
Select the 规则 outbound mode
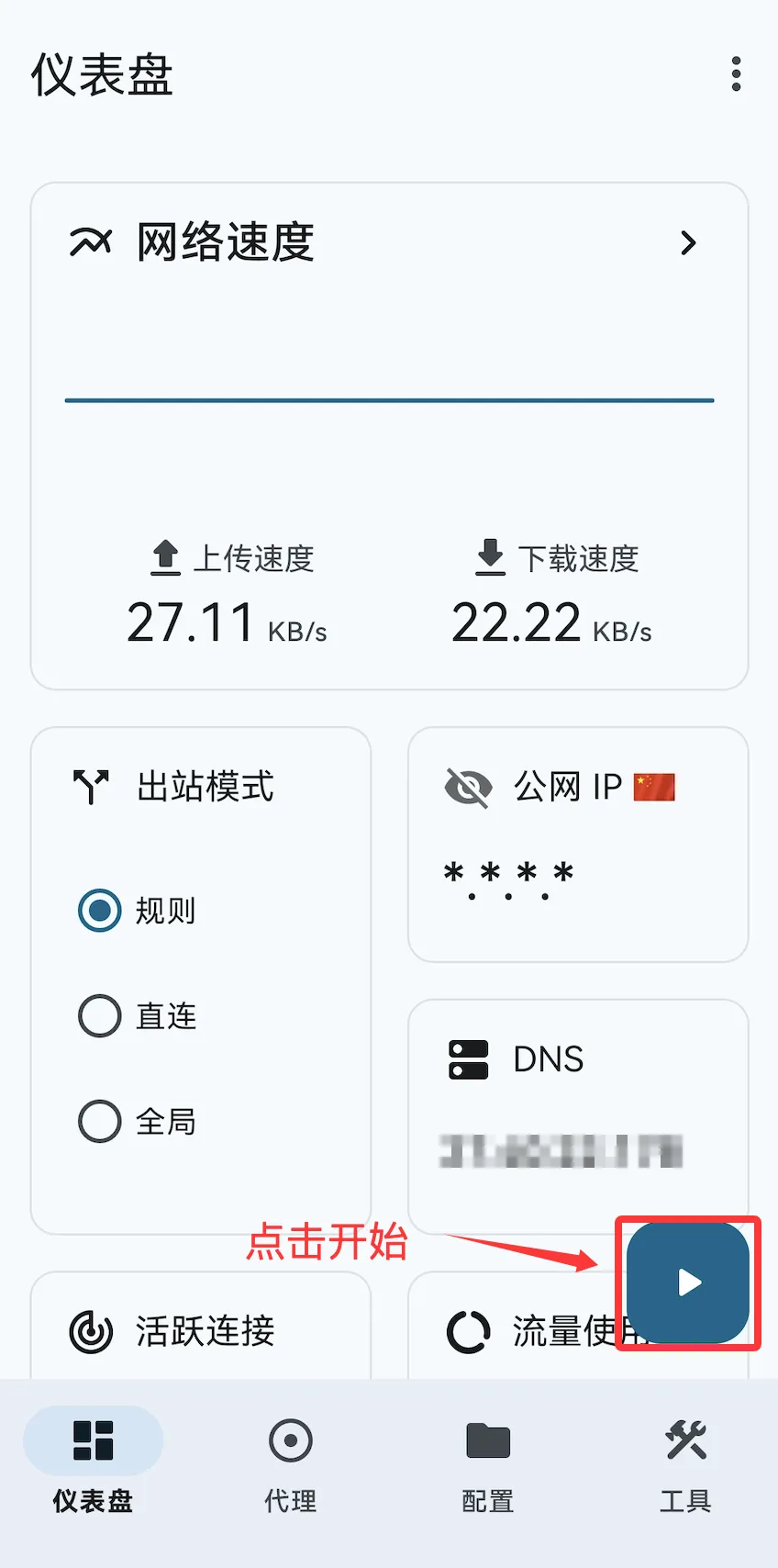pyautogui.click(x=100, y=911)
